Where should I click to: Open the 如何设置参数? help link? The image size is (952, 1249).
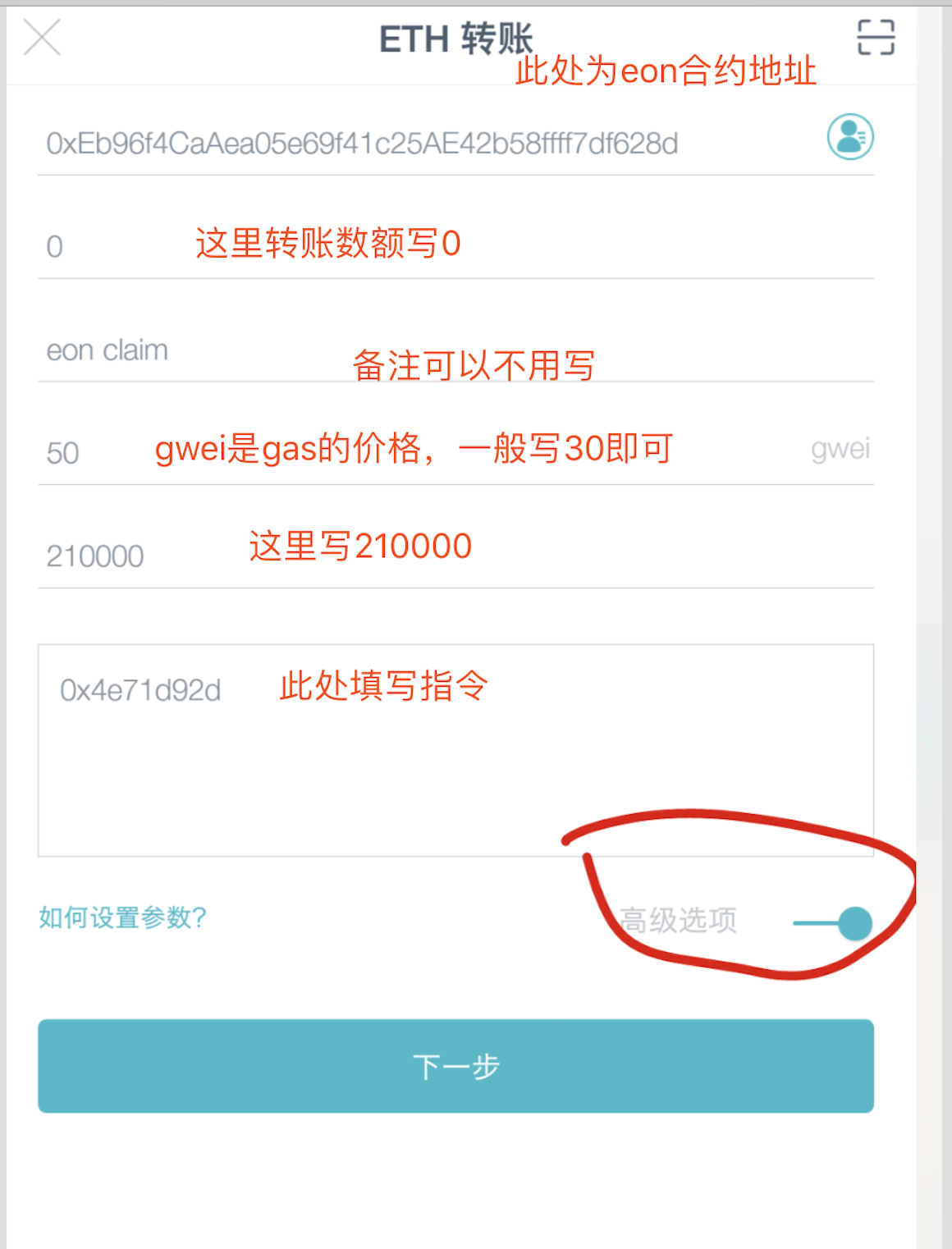click(122, 917)
